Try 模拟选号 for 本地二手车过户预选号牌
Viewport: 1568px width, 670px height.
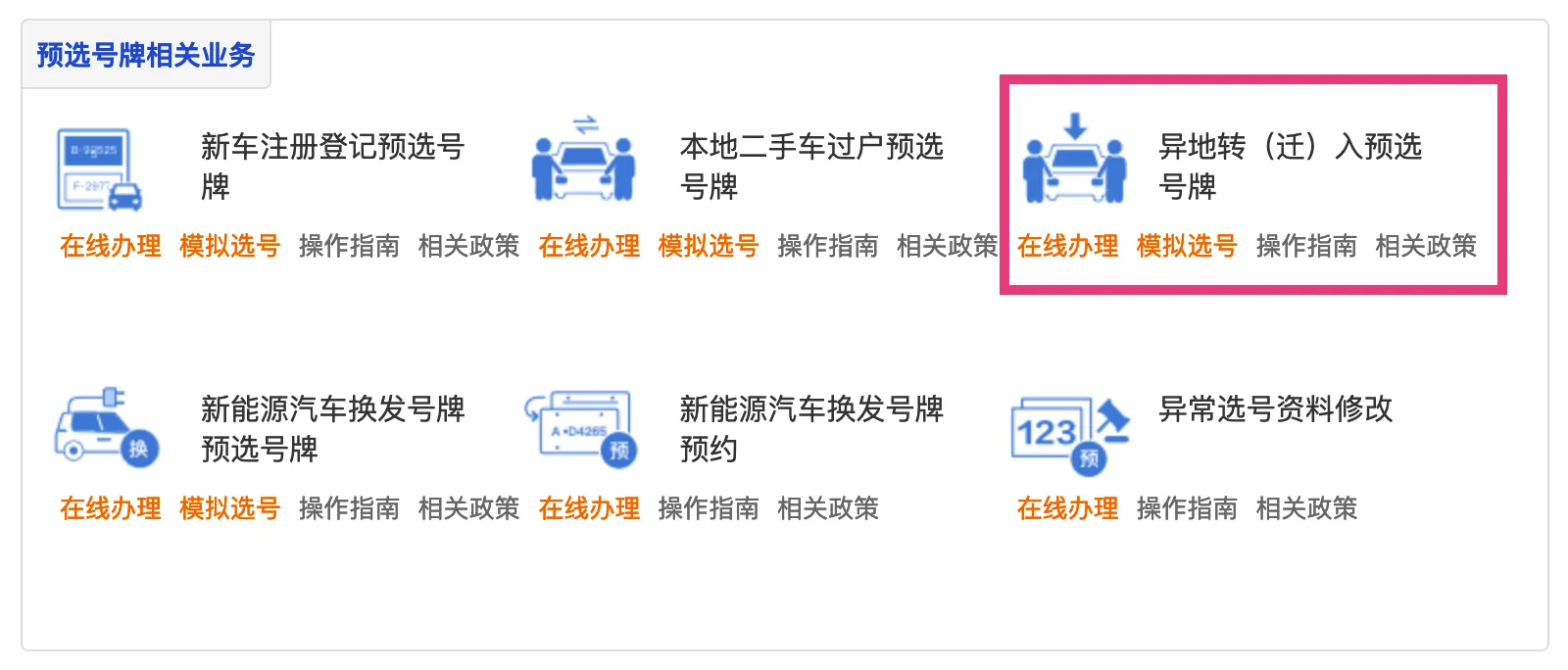pos(709,246)
